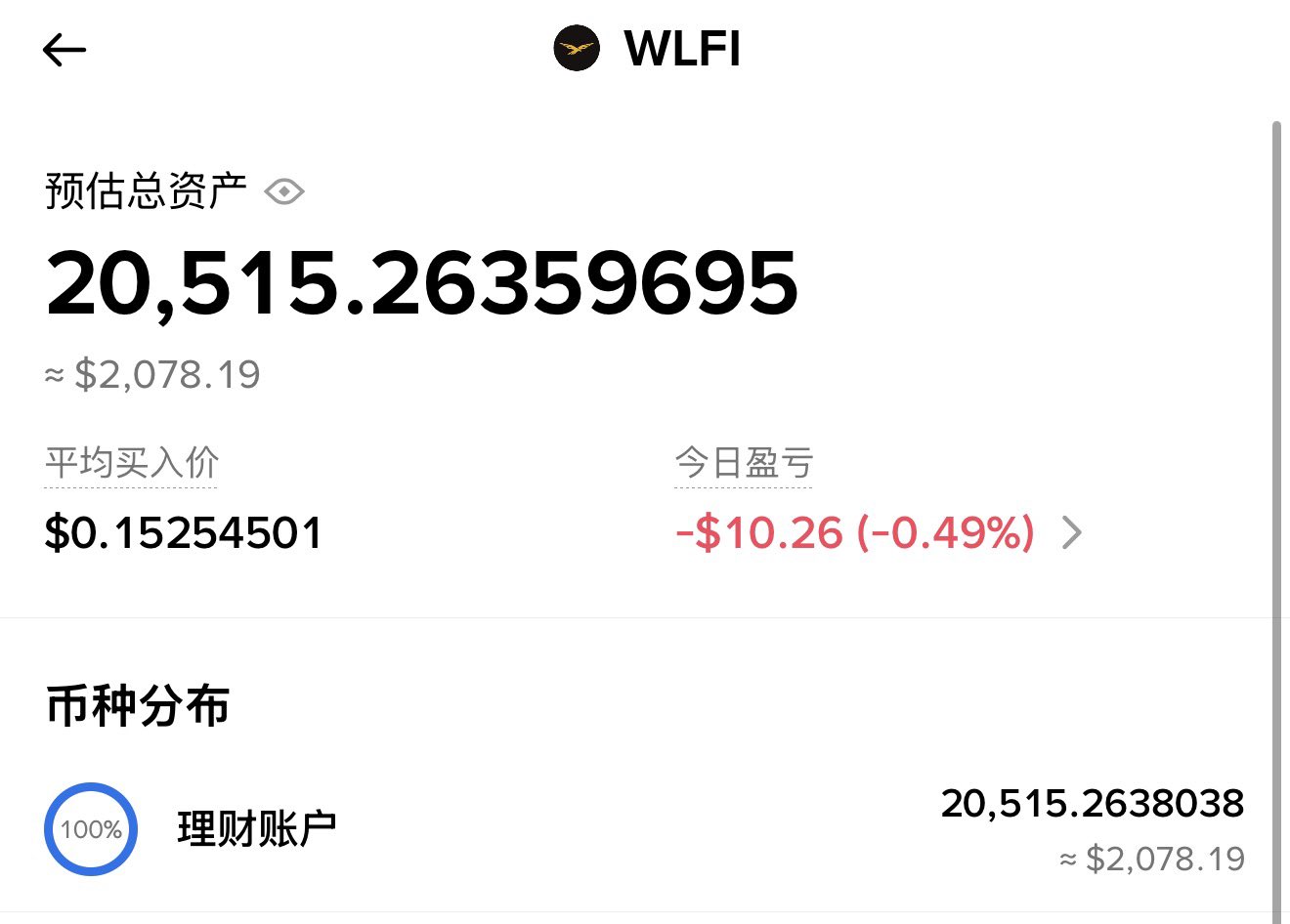Go back using the top-left arrow
The height and width of the screenshot is (924, 1290).
[64, 50]
